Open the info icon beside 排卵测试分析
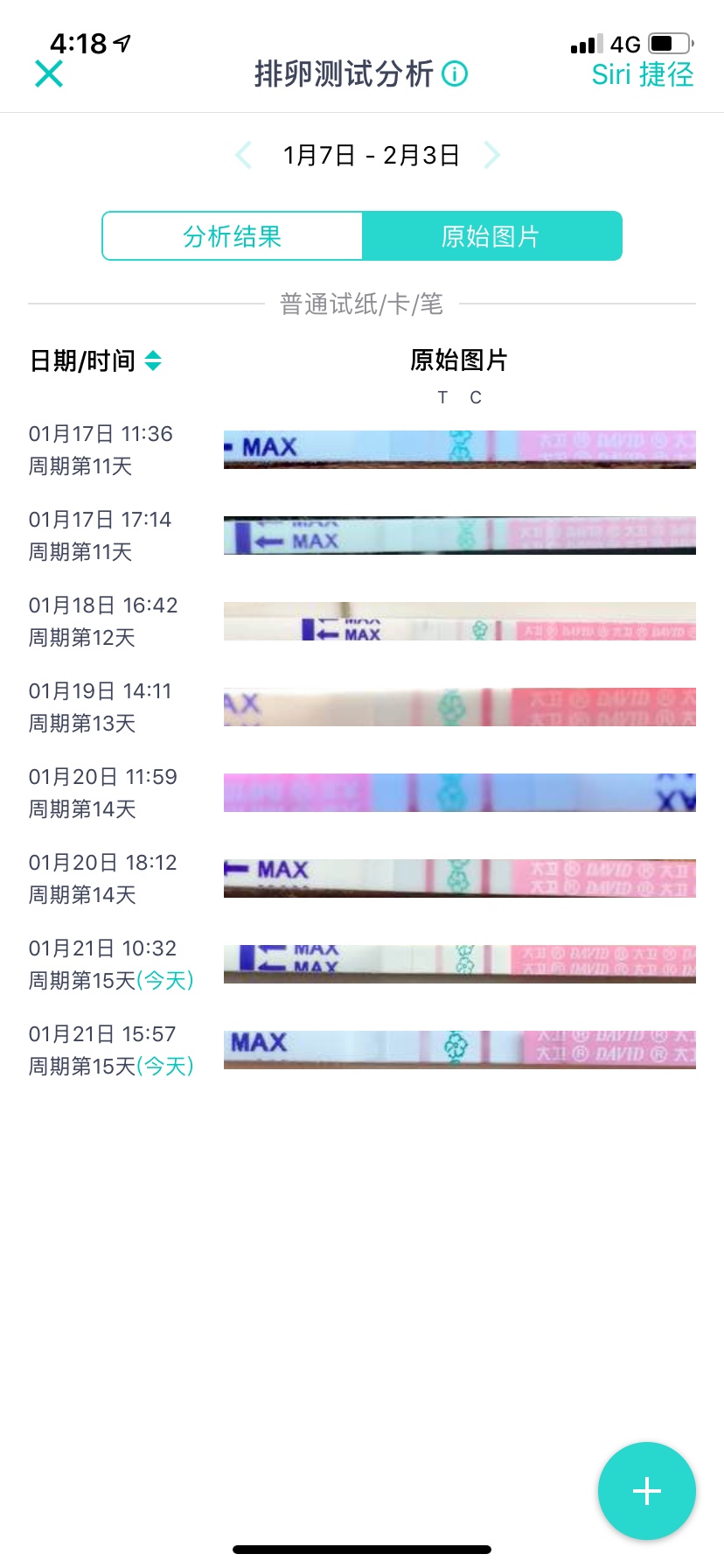This screenshot has width=724, height=1568. (455, 73)
